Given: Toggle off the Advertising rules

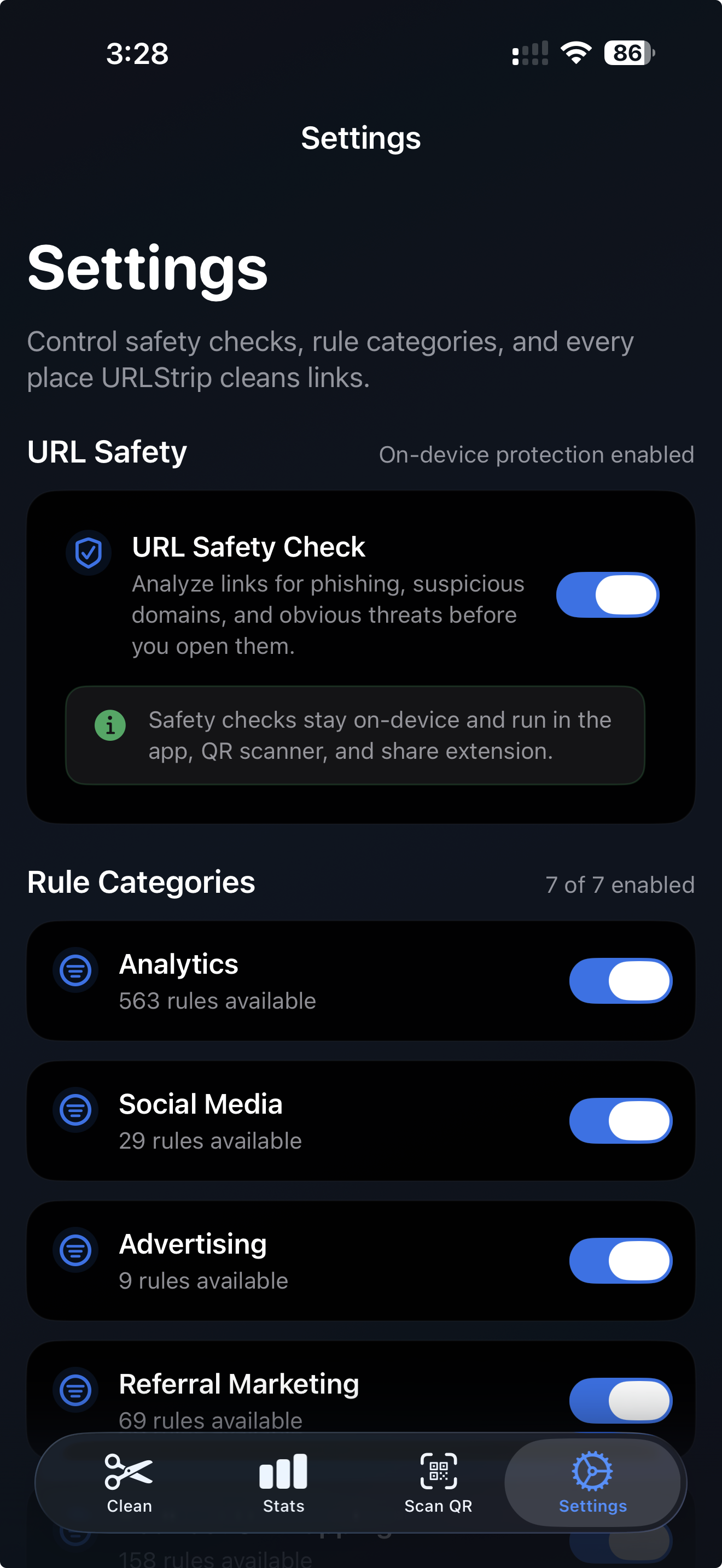Looking at the screenshot, I should pos(621,1261).
